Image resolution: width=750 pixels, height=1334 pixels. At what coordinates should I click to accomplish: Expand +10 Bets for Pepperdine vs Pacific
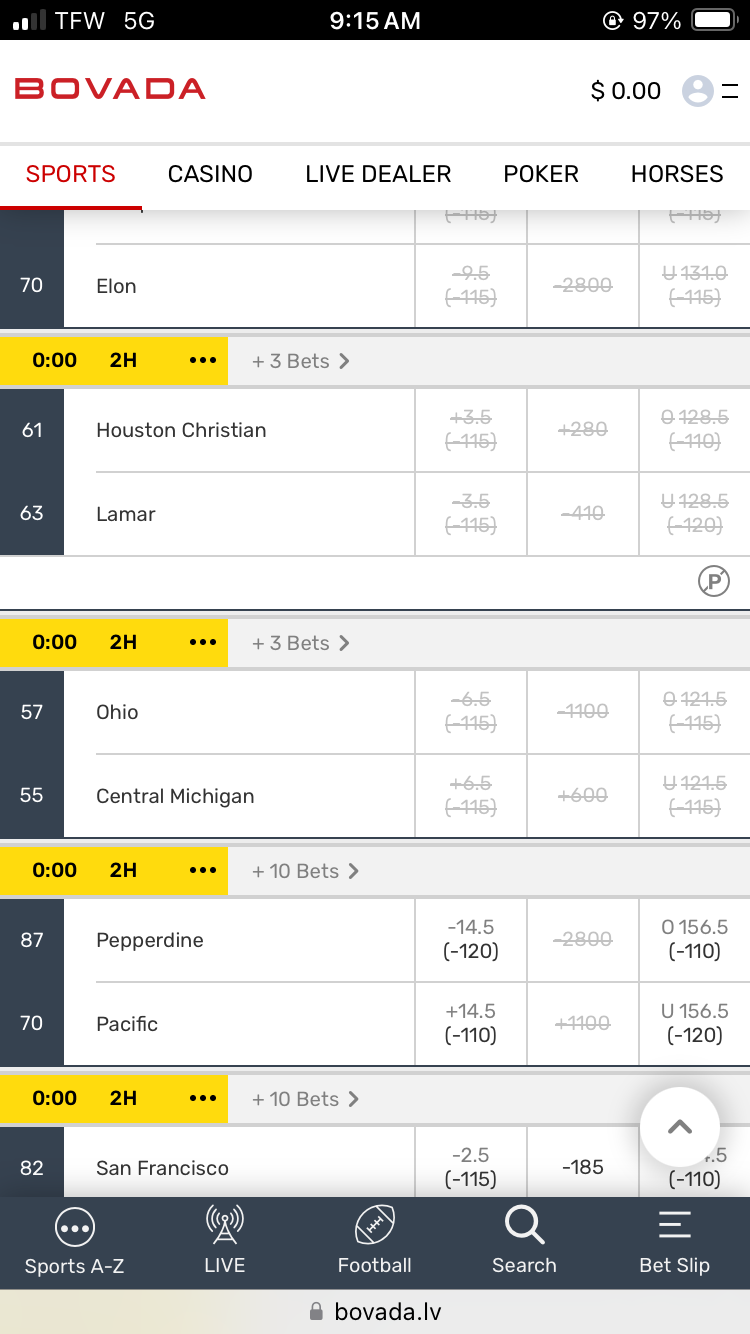point(305,871)
